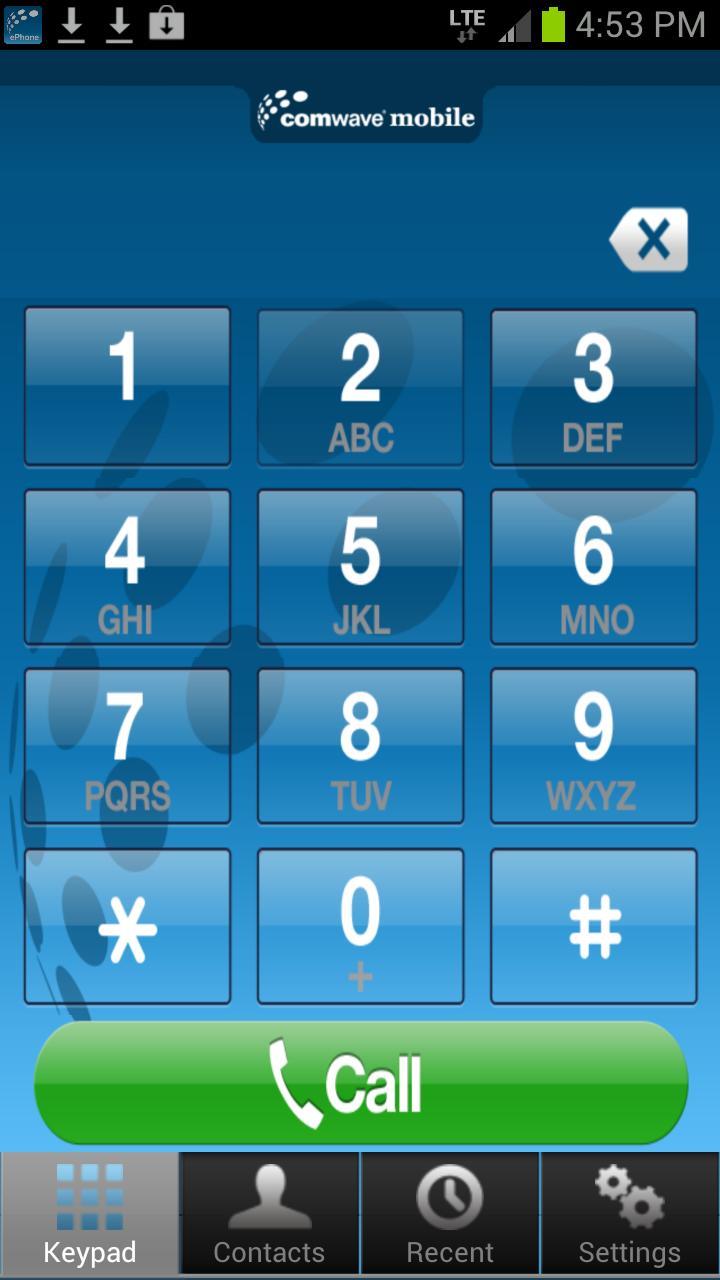Viewport: 720px width, 1280px height.
Task: Dial digit 1 on the keypad
Action: tap(127, 386)
